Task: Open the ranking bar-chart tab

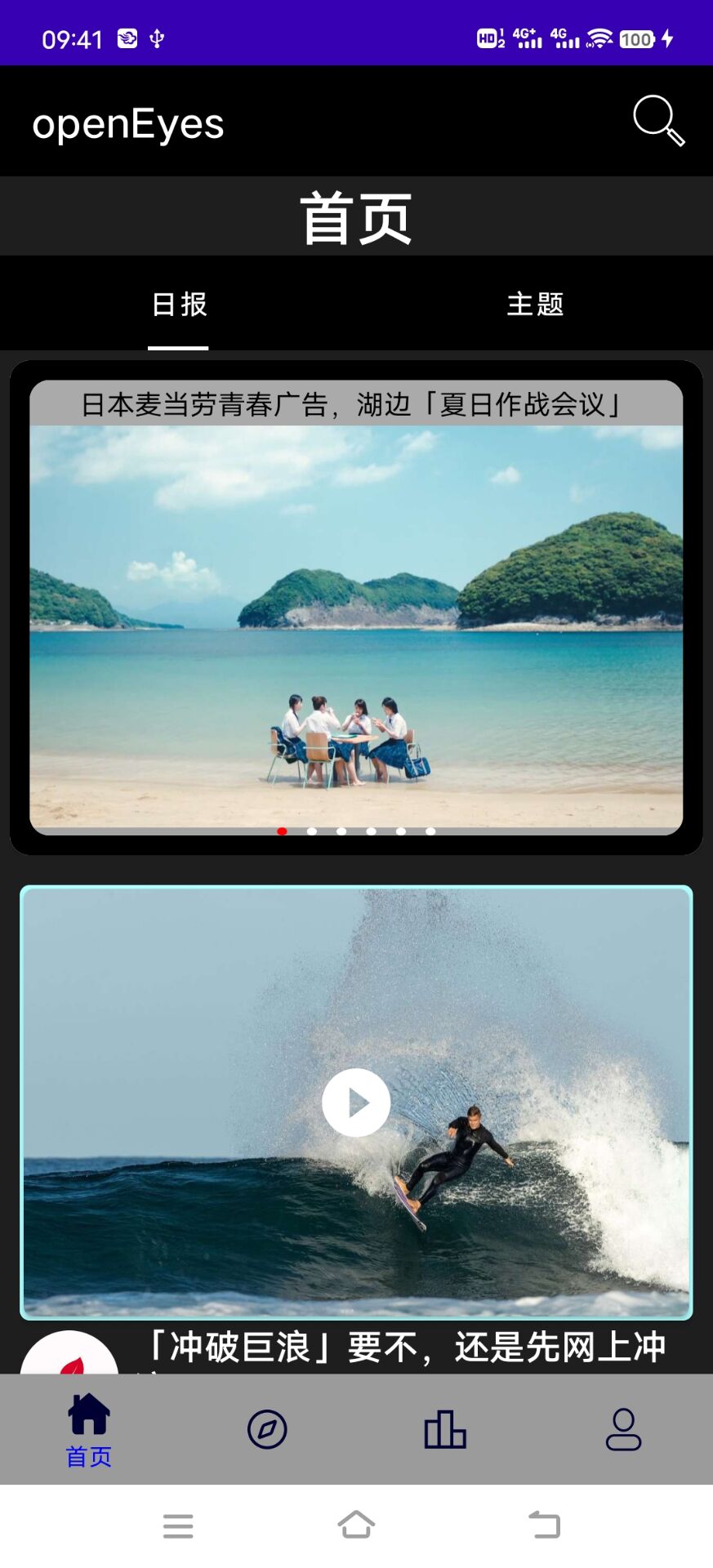Action: [x=445, y=1429]
